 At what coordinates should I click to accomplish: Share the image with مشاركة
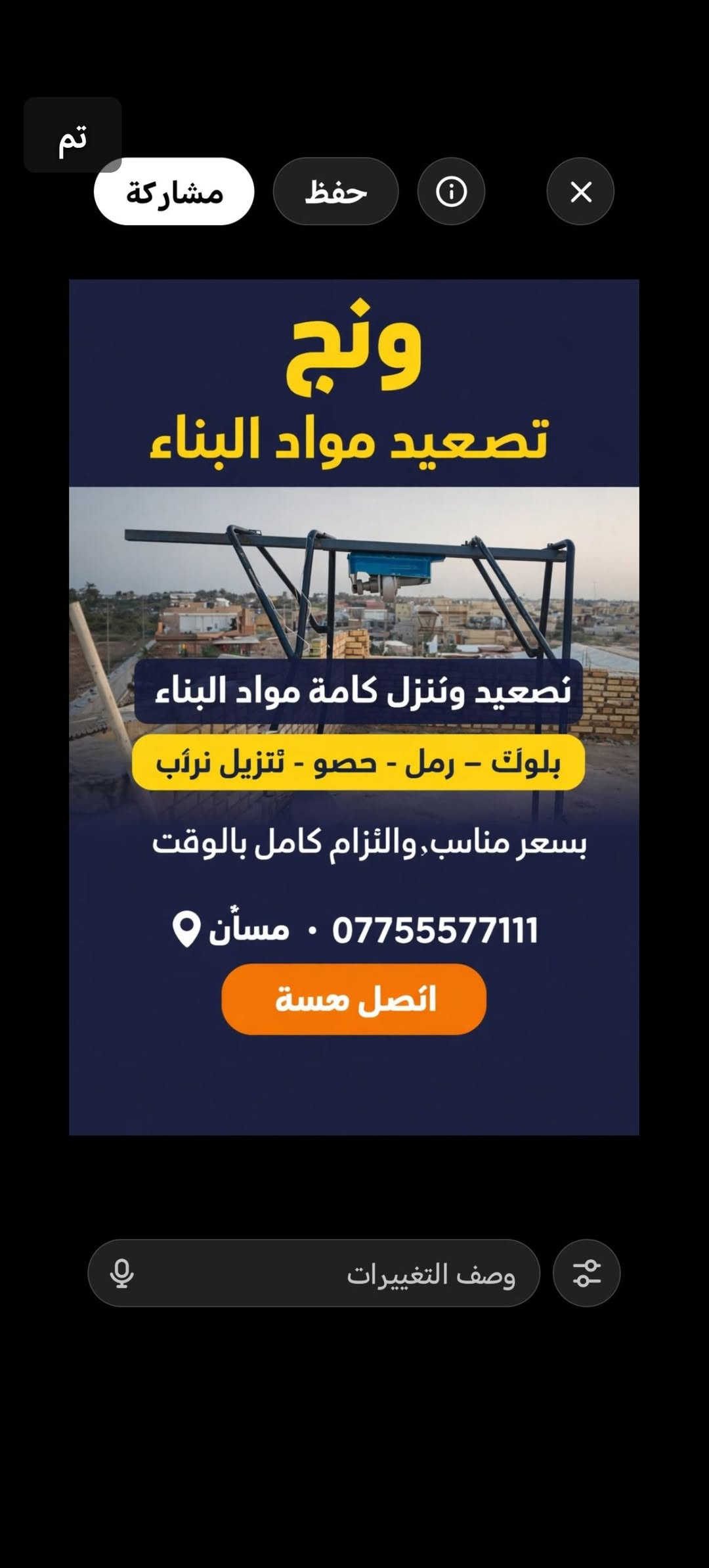tap(175, 192)
